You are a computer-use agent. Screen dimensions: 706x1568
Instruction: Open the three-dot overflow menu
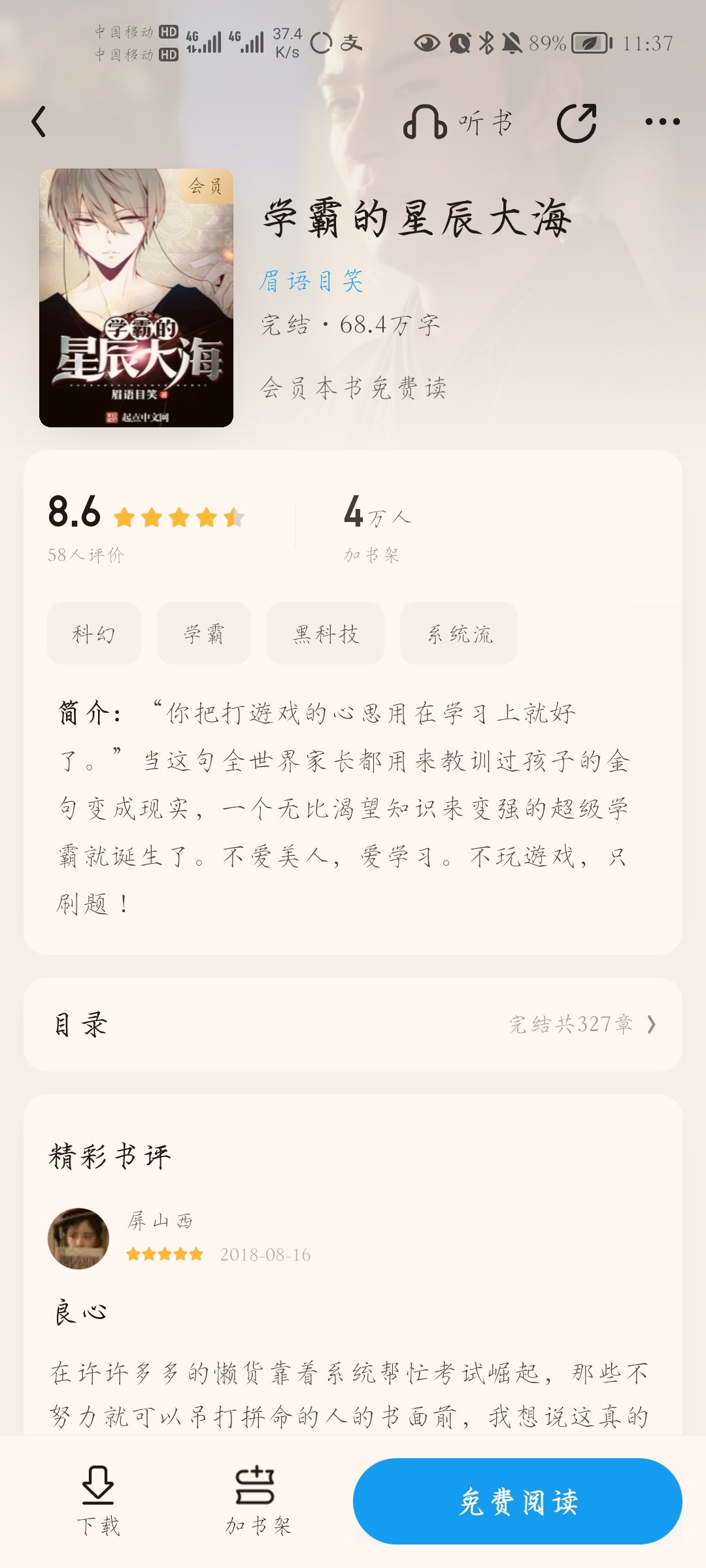tap(662, 122)
